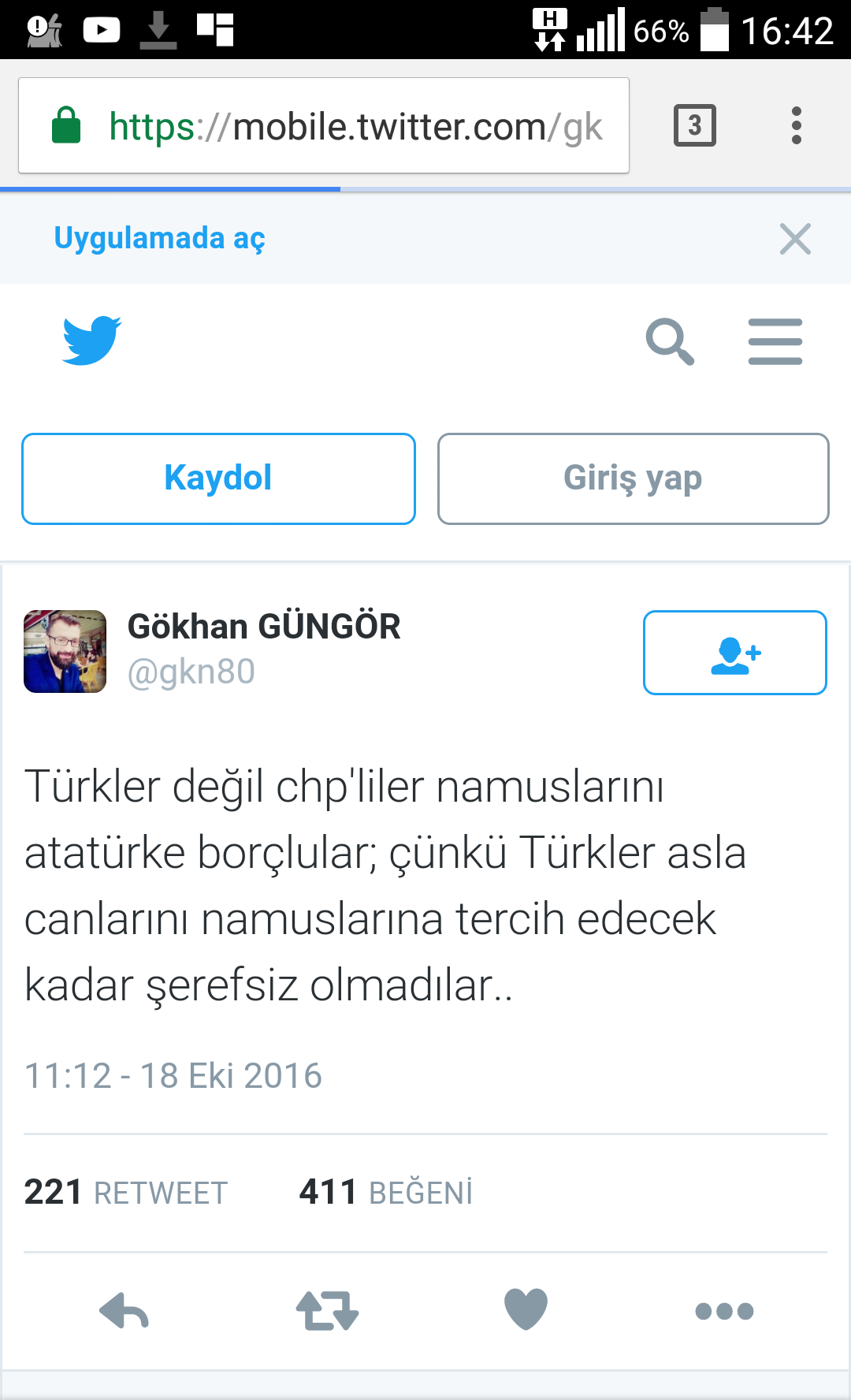
Task: Open the browser overflow menu
Action: 796,125
